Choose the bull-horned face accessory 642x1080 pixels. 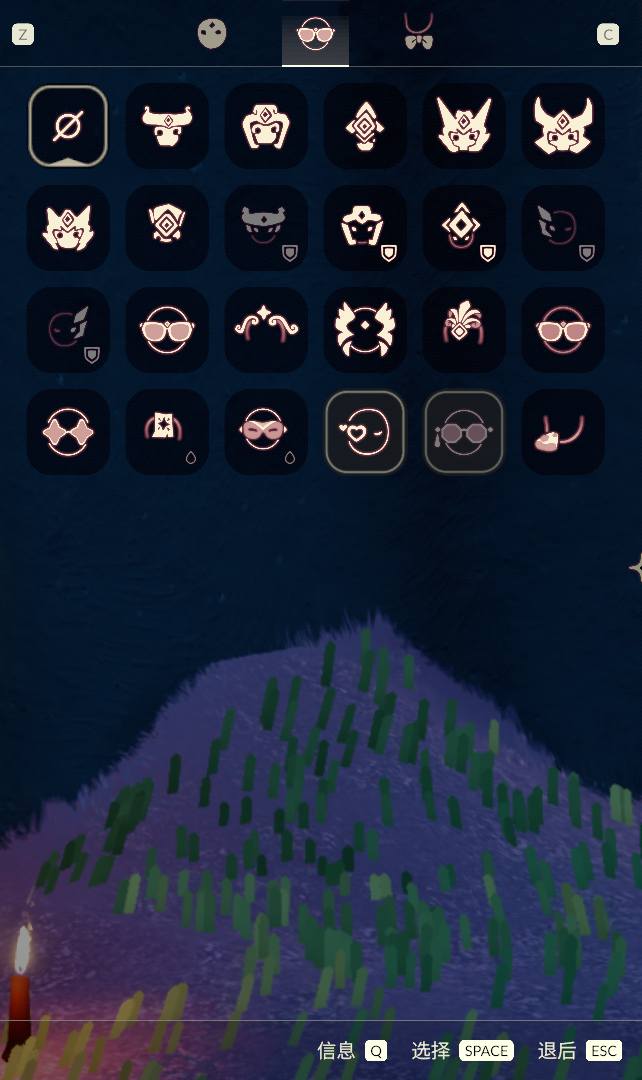pyautogui.click(x=167, y=126)
